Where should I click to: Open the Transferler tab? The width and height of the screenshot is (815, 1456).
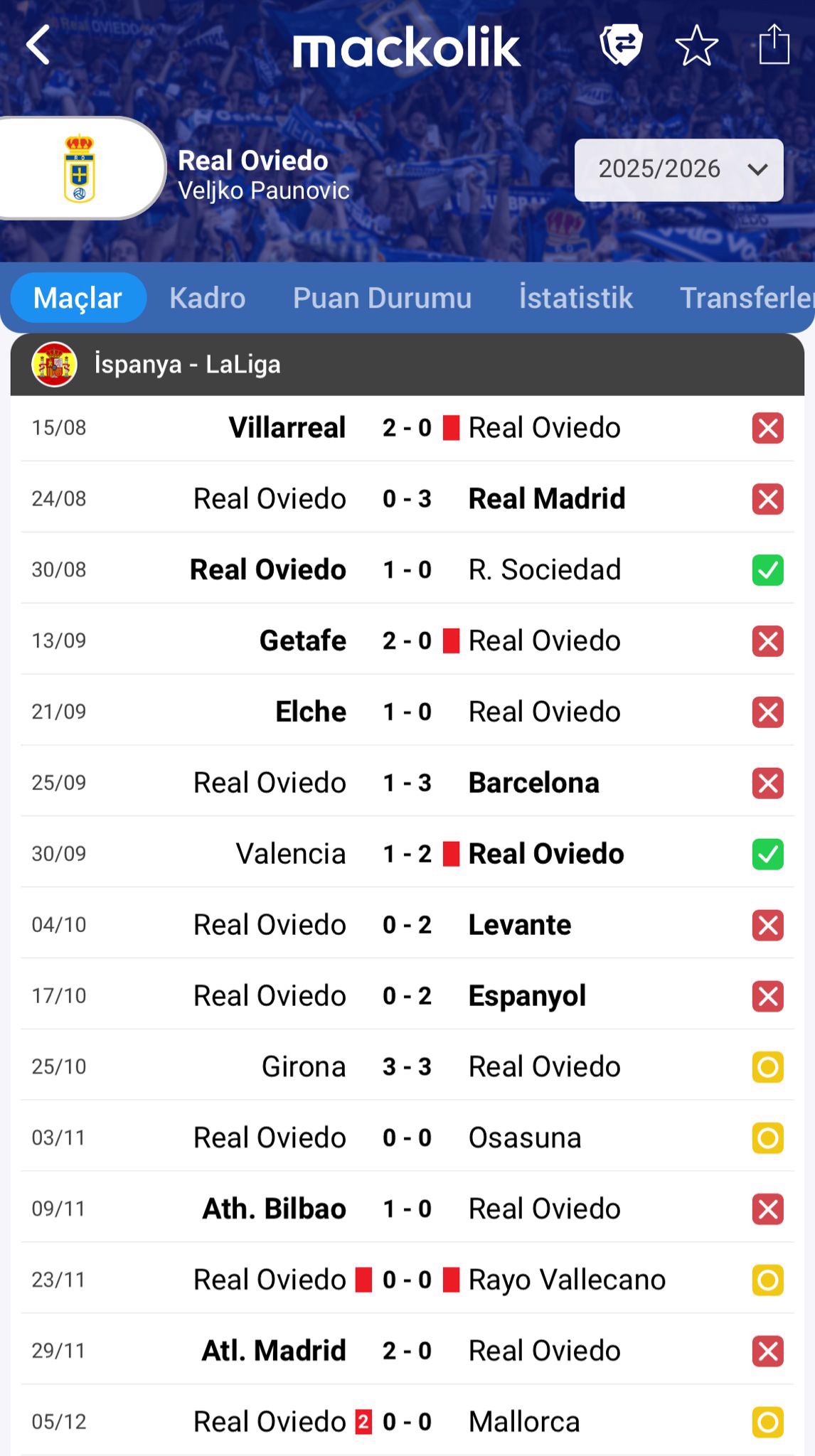click(x=745, y=298)
